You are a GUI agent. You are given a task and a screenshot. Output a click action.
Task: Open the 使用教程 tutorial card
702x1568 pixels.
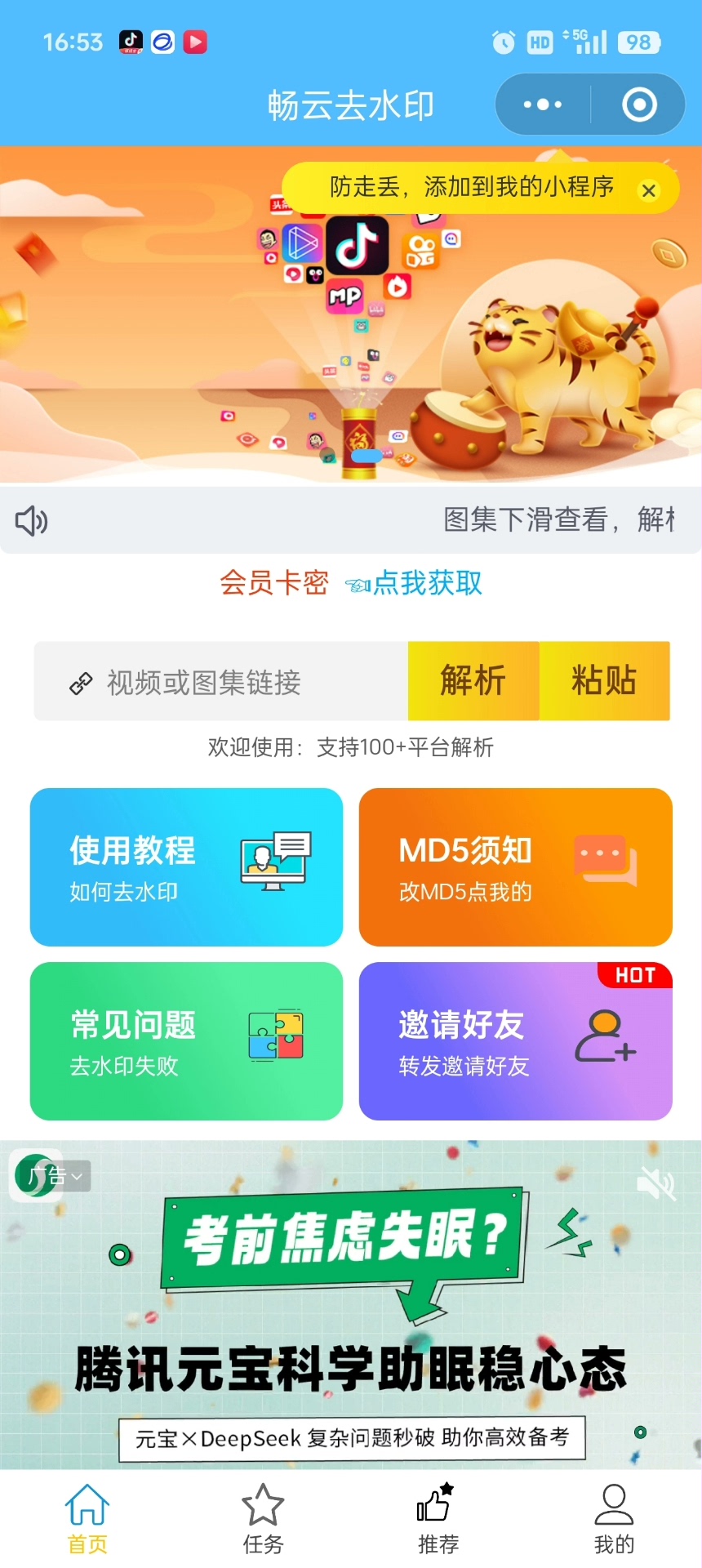(186, 866)
